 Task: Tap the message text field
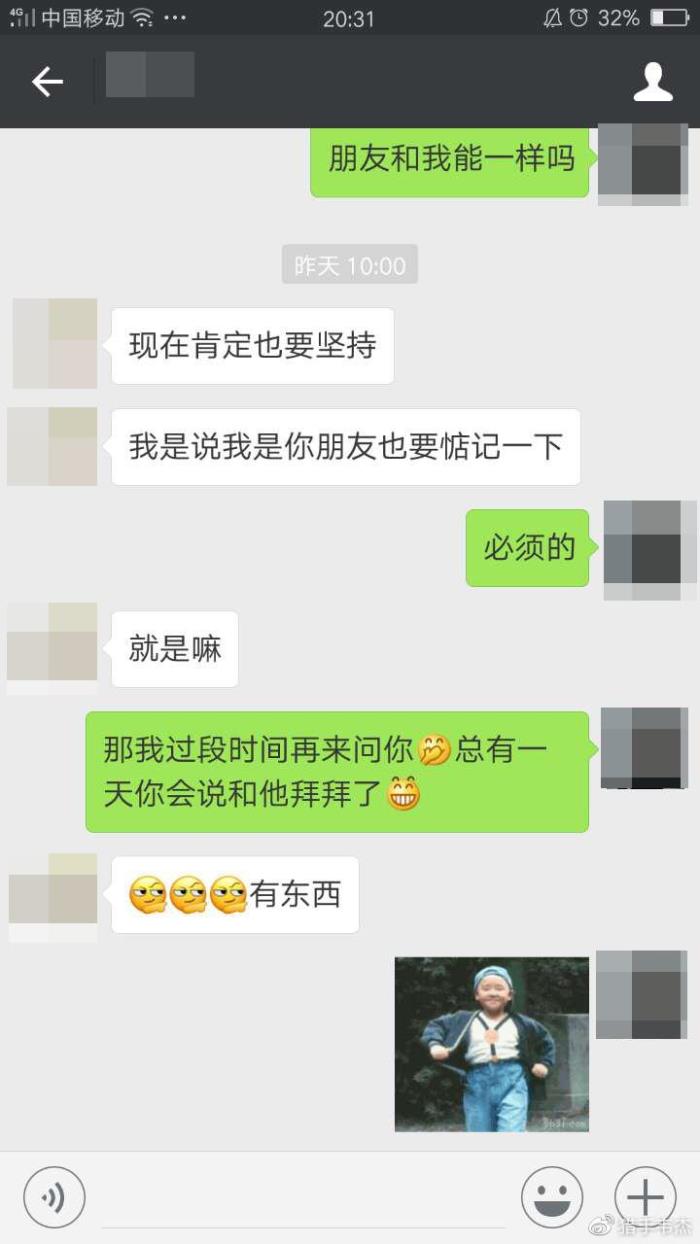(x=302, y=1198)
